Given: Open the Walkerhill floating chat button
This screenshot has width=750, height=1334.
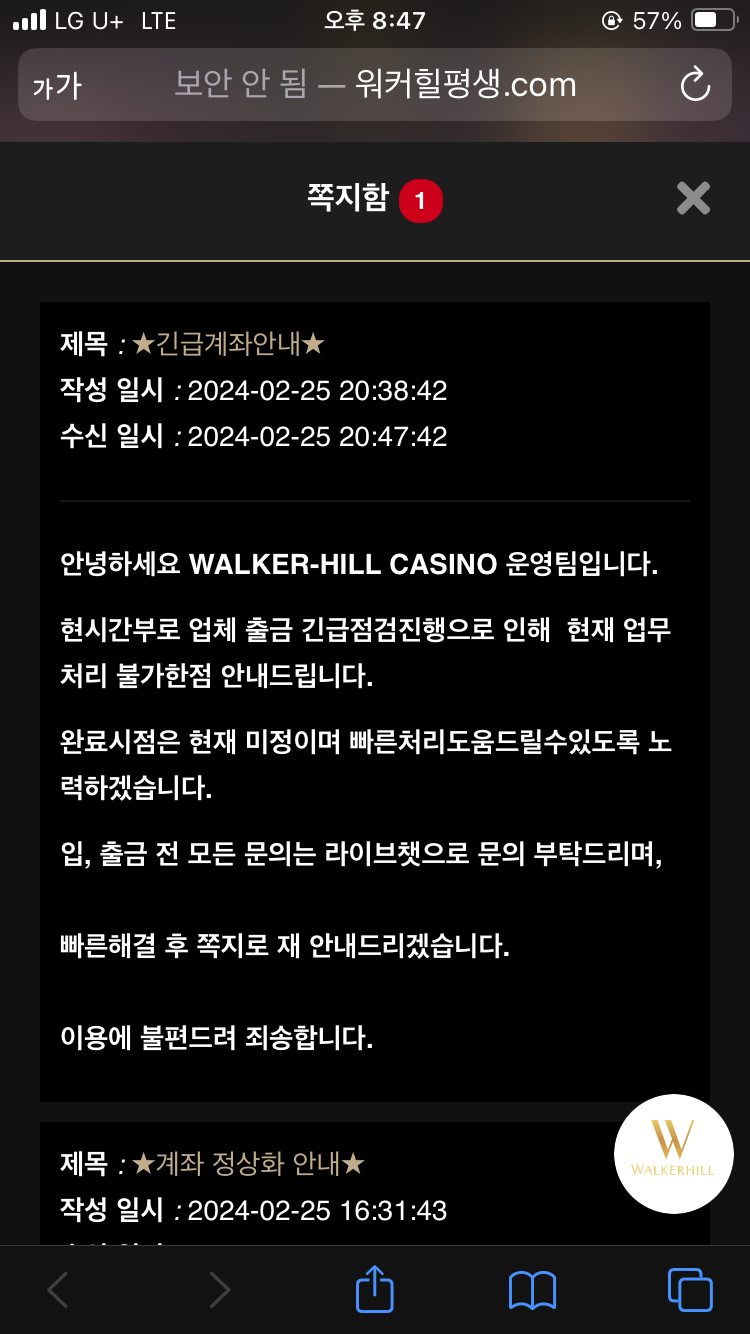Looking at the screenshot, I should [x=673, y=1153].
